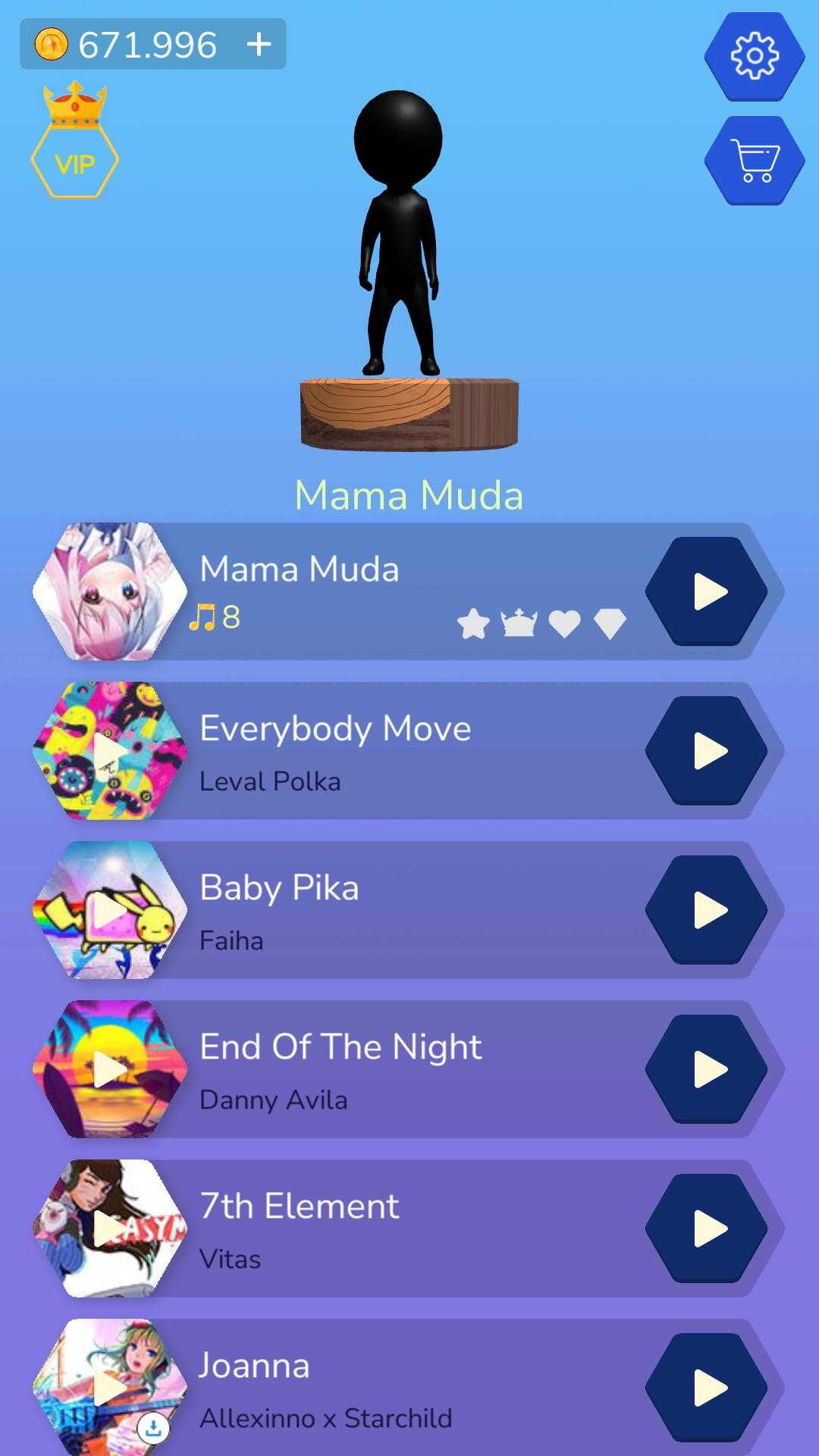The width and height of the screenshot is (819, 1456).
Task: Preview Baby Pika via its cover art
Action: click(110, 911)
